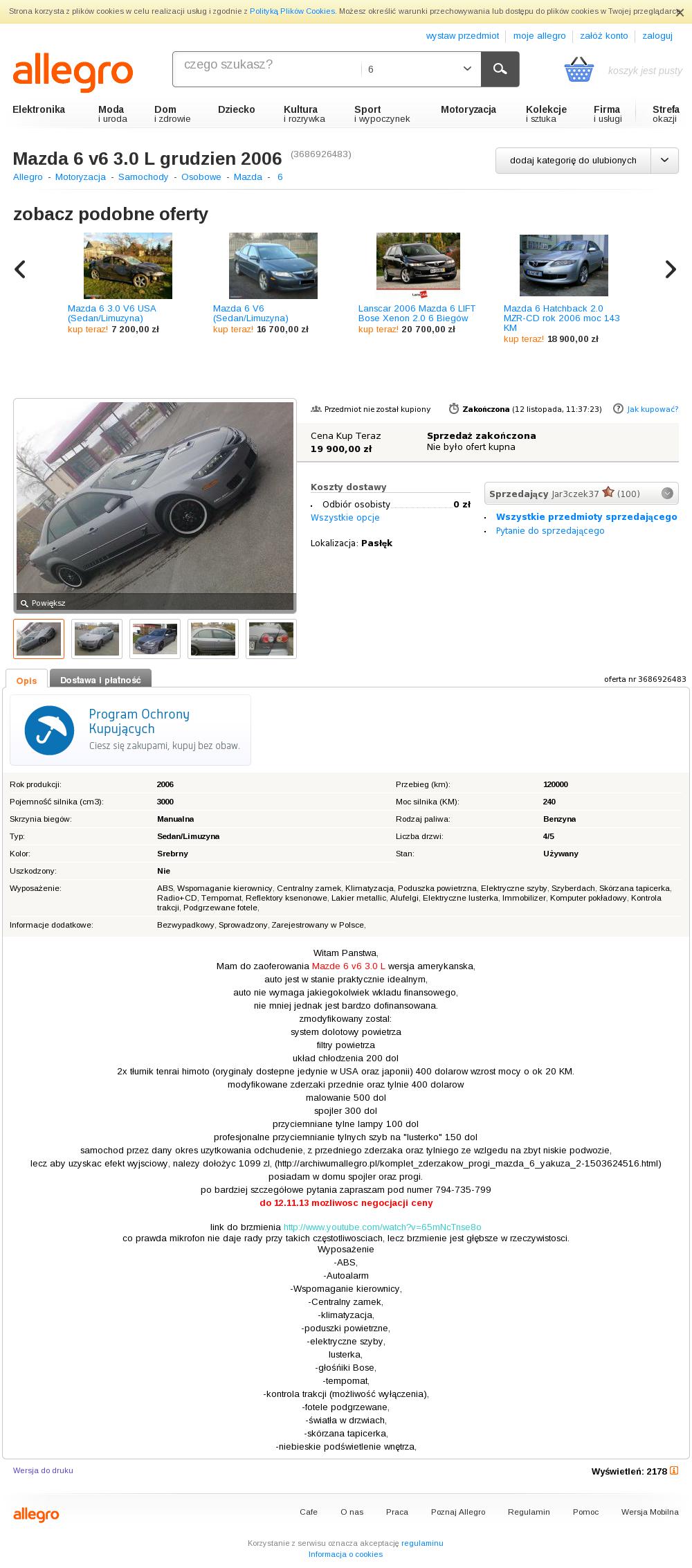This screenshot has width=692, height=1568.
Task: Show next similar offers with right arrow
Action: click(x=670, y=269)
